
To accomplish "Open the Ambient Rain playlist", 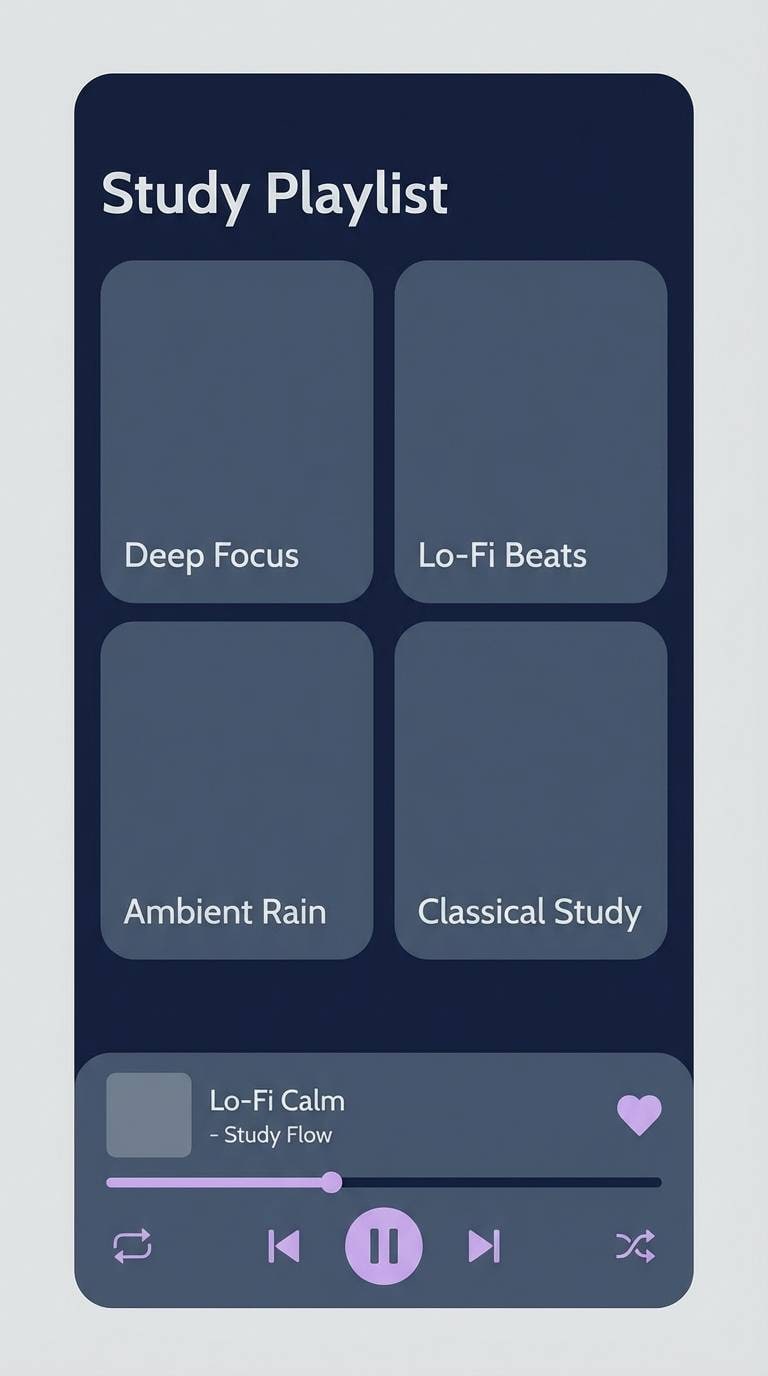I will tap(236, 786).
